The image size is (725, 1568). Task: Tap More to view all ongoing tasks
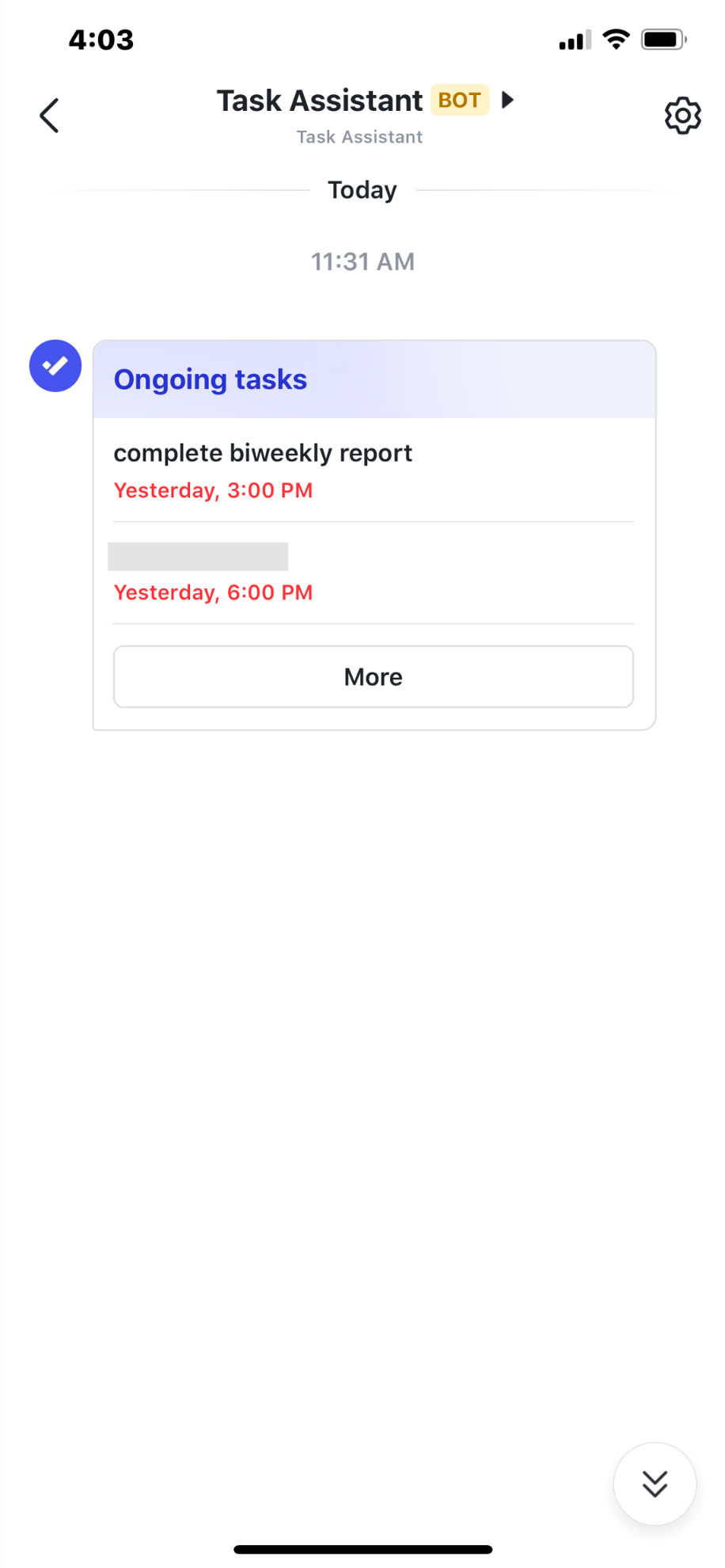373,677
